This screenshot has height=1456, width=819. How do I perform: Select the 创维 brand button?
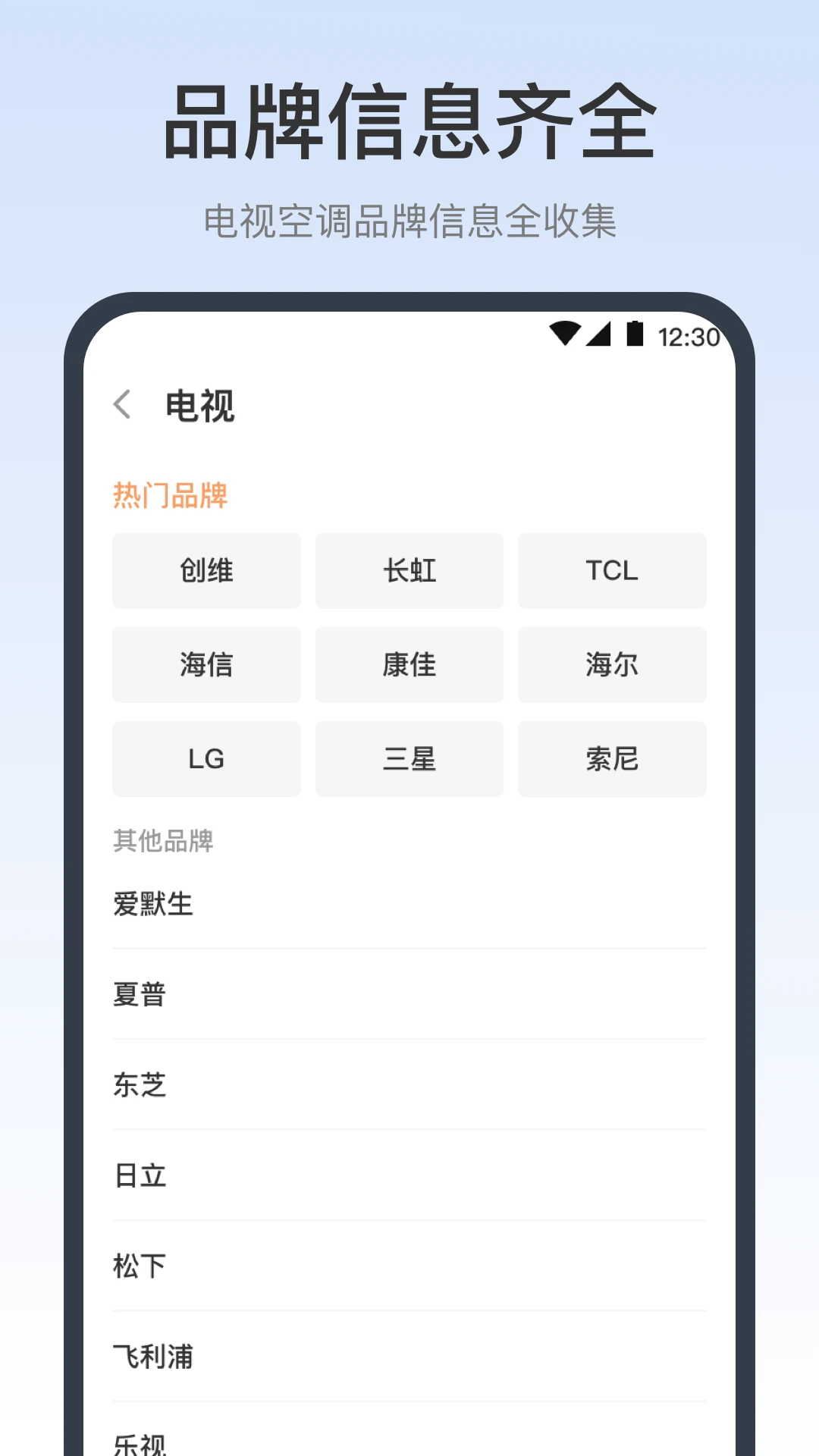(x=206, y=571)
